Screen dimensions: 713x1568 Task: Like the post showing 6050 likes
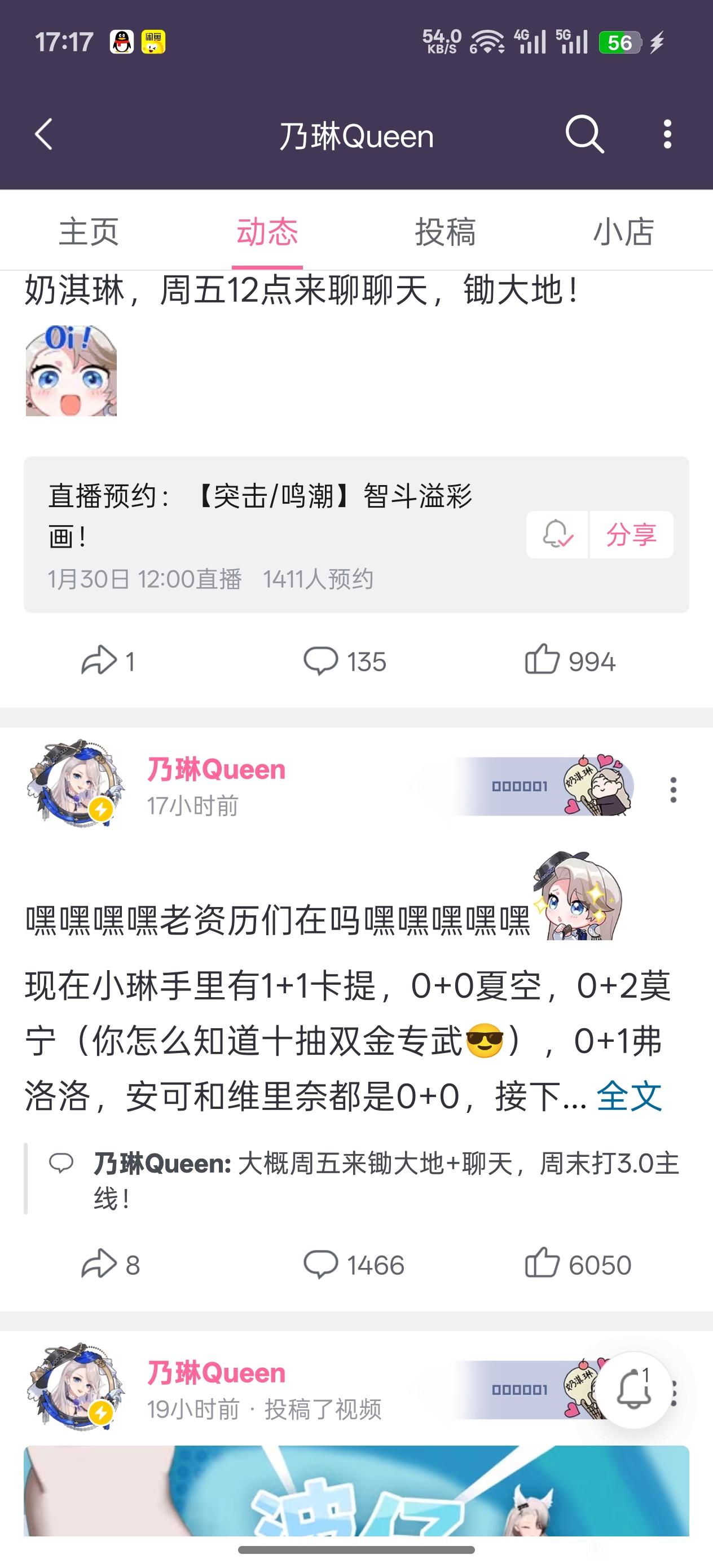pyautogui.click(x=578, y=1265)
